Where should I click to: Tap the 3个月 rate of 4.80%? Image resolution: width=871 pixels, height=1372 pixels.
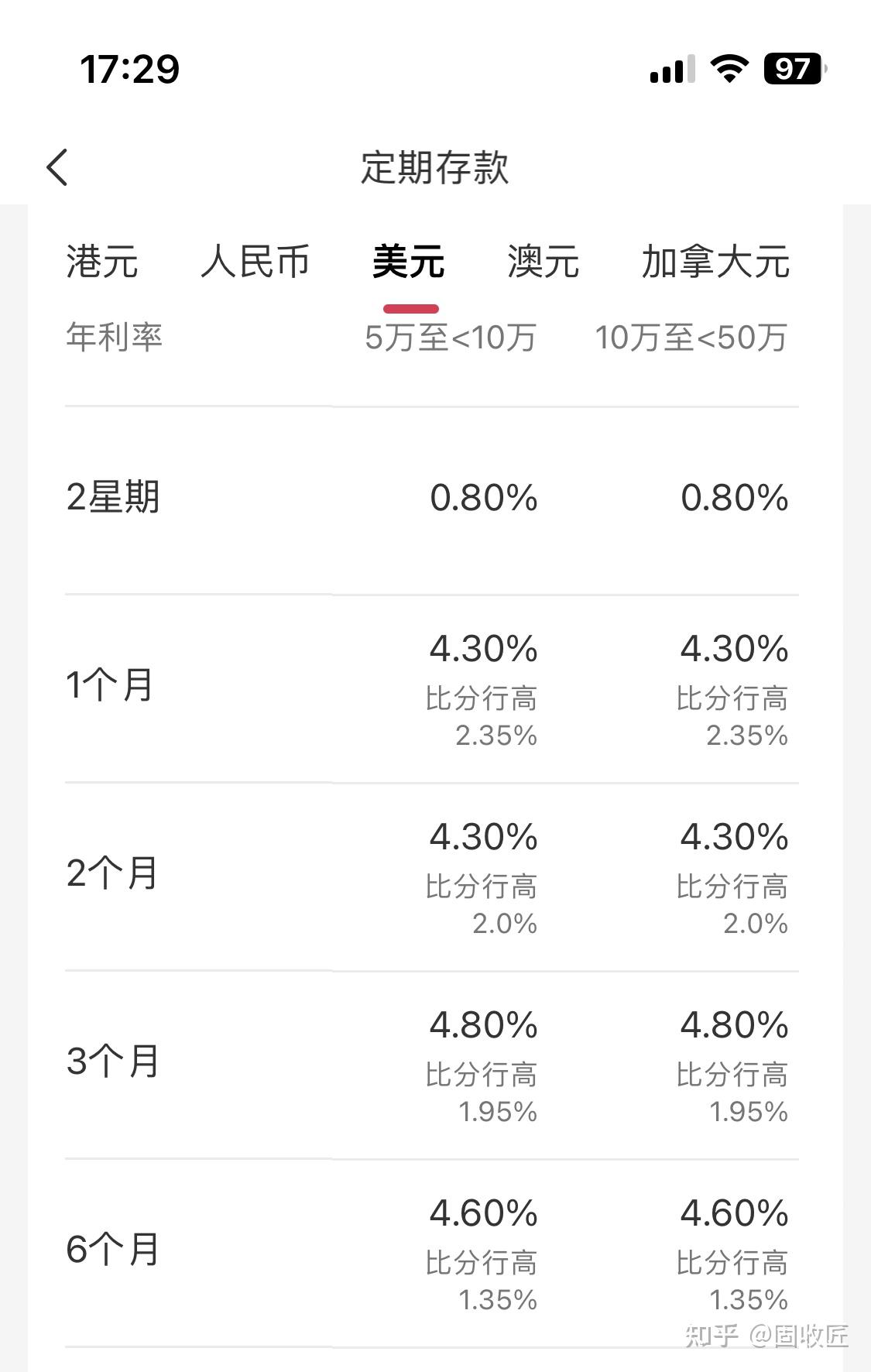(483, 1024)
